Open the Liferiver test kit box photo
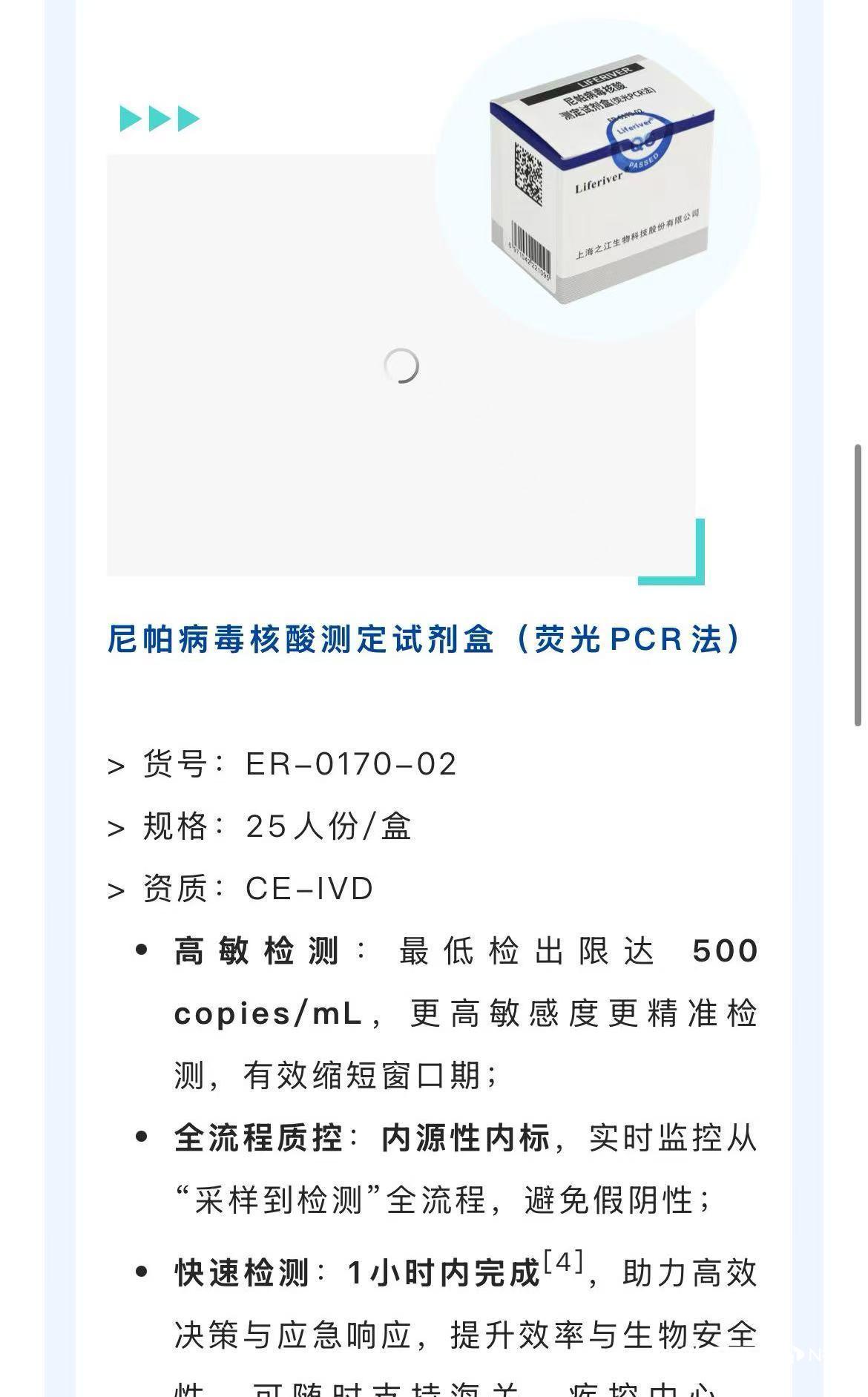Image resolution: width=868 pixels, height=1397 pixels. click(x=599, y=183)
